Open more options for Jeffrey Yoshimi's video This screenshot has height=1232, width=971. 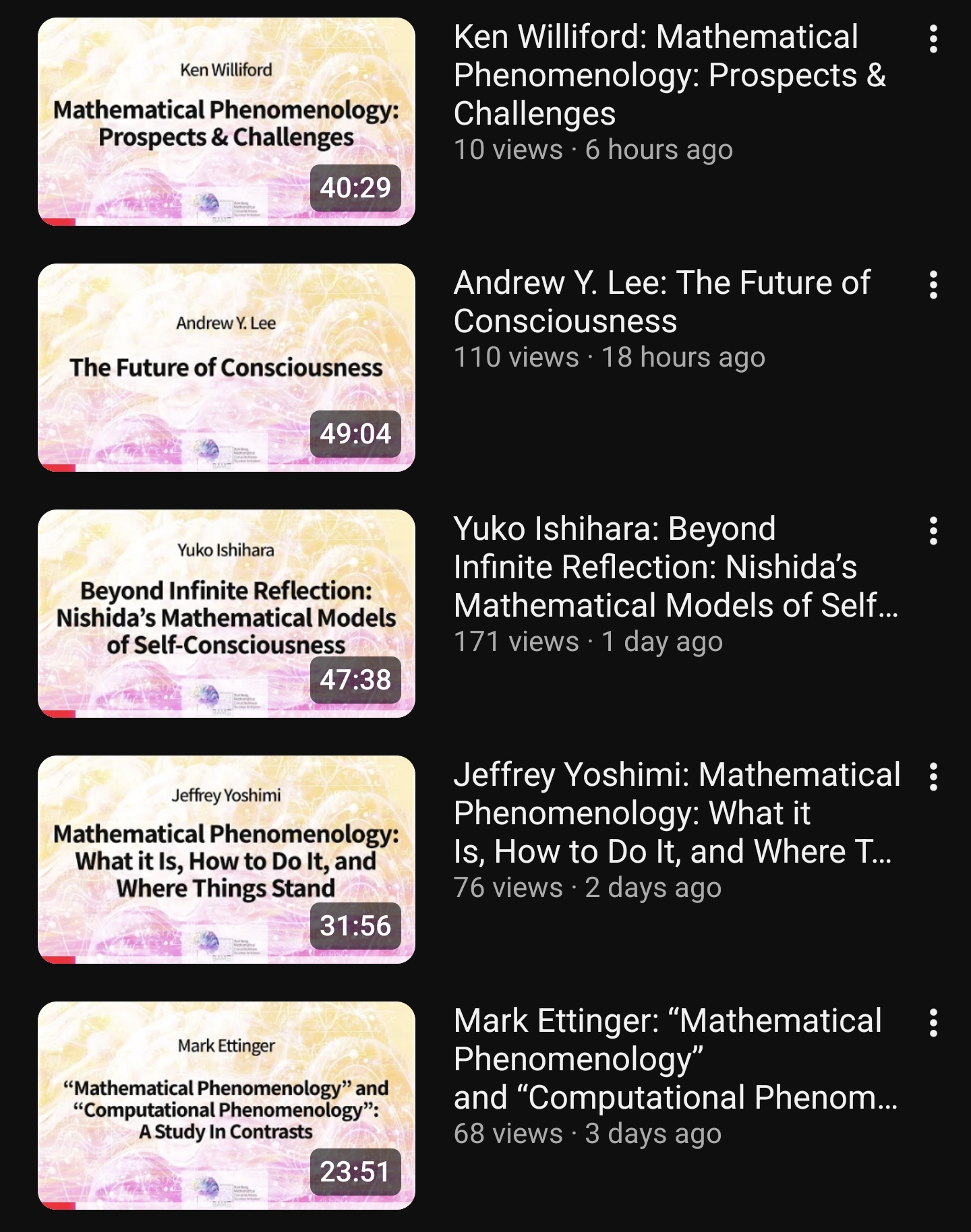[x=933, y=777]
